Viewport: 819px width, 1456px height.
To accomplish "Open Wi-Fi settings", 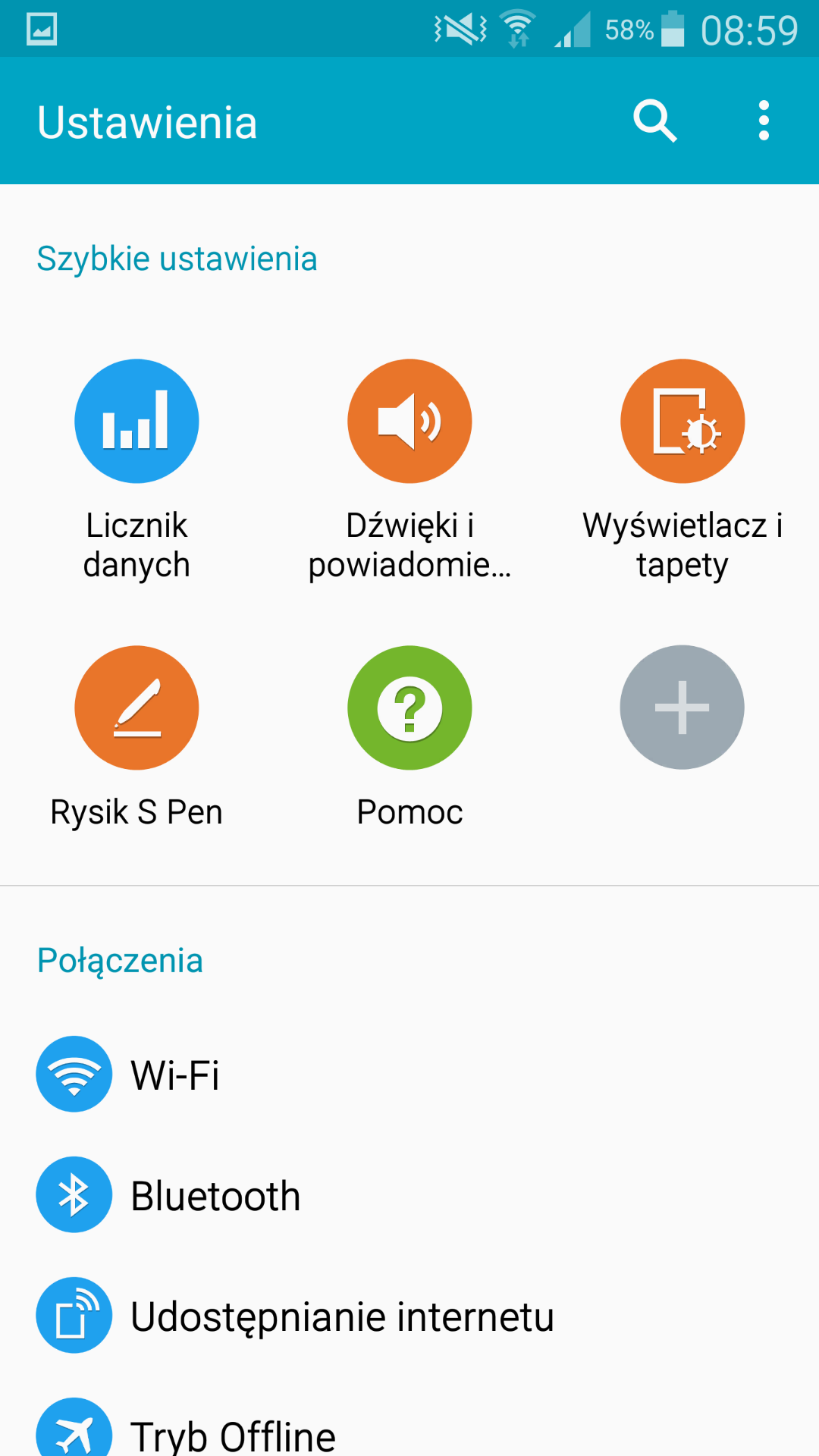I will [x=175, y=1075].
